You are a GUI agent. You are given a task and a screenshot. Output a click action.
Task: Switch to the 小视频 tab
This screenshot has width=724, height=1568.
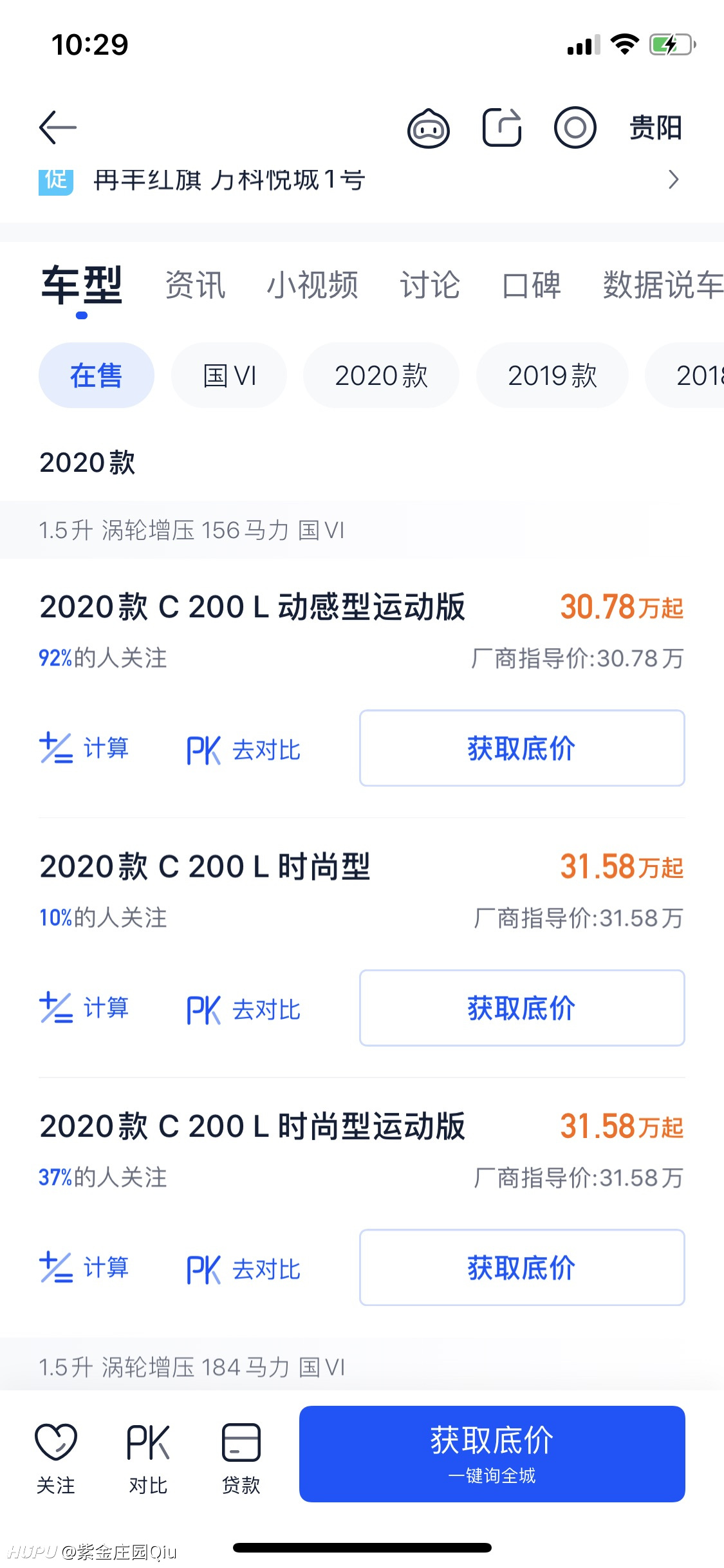312,285
